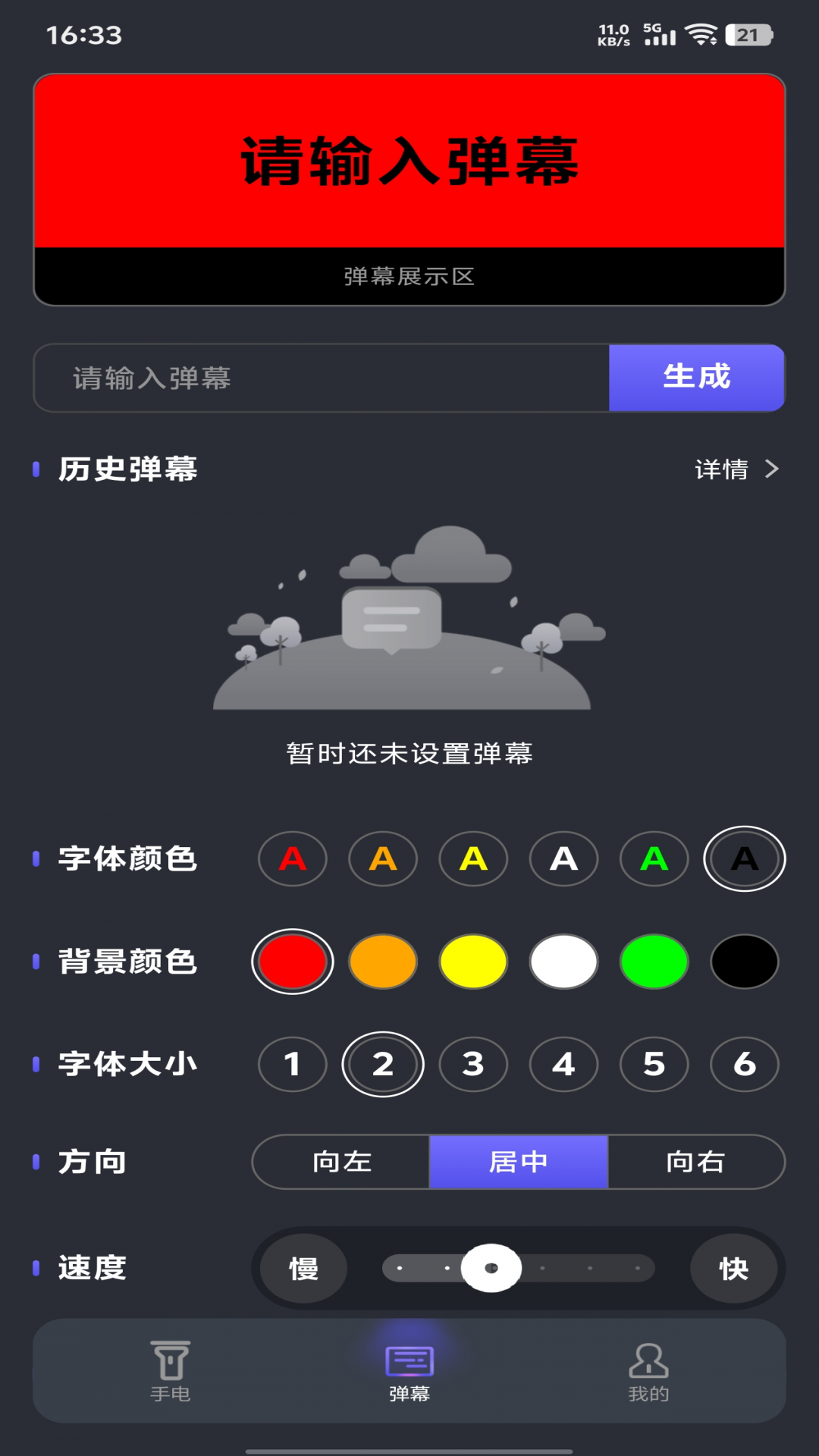Select font size 4
The height and width of the screenshot is (1456, 819).
(x=563, y=1065)
